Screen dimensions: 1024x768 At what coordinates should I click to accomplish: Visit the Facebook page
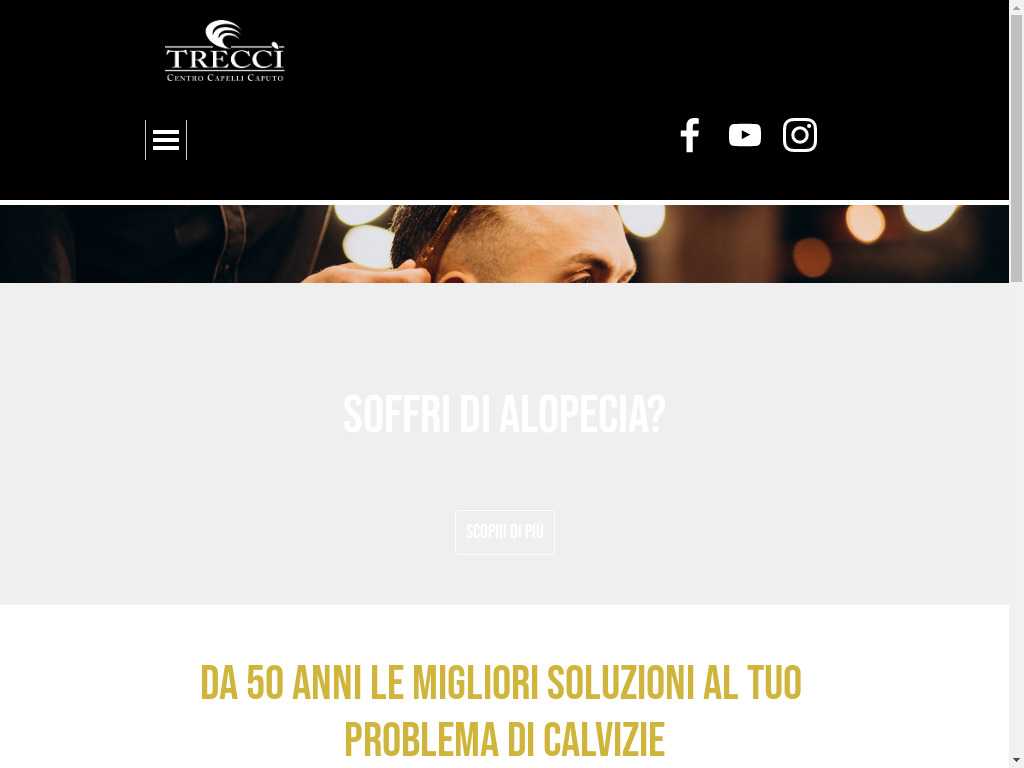coord(690,135)
